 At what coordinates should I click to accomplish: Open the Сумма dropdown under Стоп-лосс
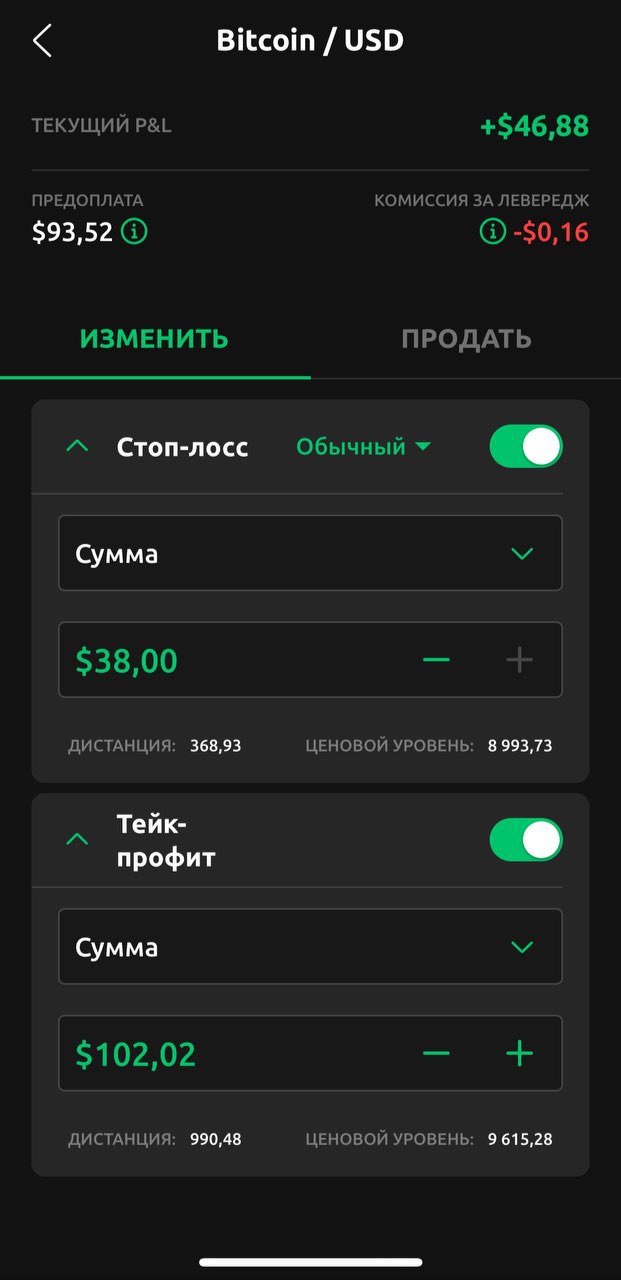[310, 553]
